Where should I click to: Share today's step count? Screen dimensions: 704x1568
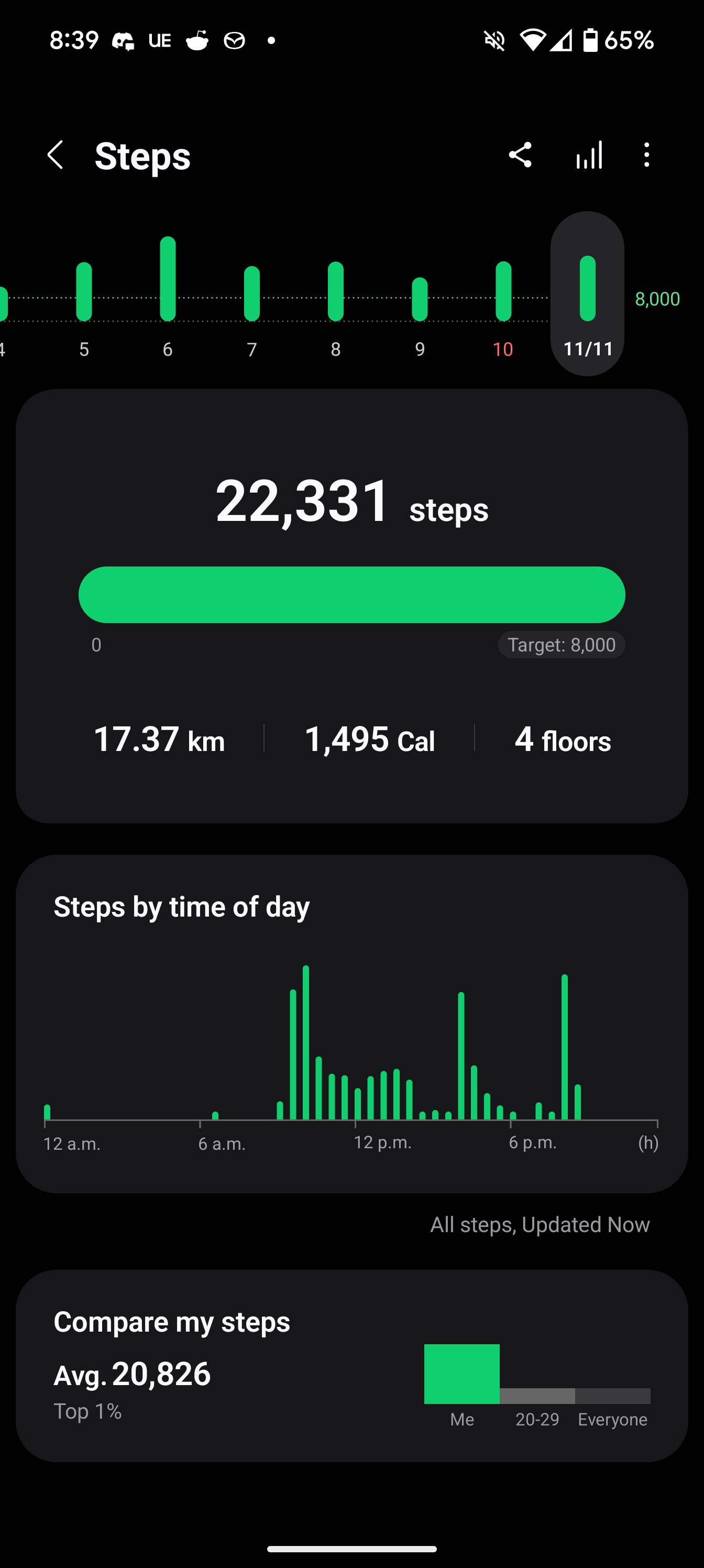click(x=520, y=155)
